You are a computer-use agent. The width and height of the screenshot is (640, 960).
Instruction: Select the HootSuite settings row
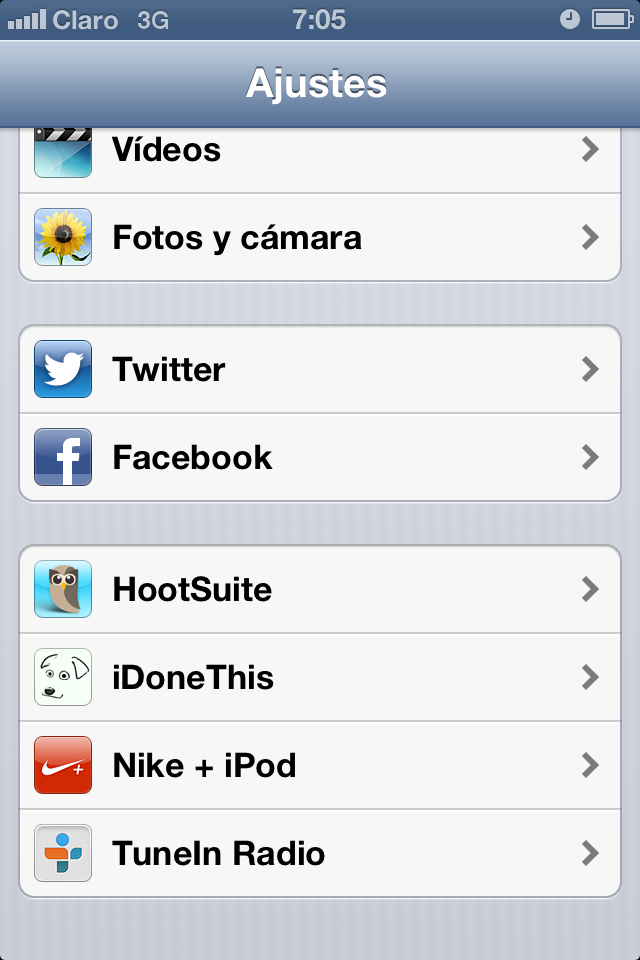point(320,589)
